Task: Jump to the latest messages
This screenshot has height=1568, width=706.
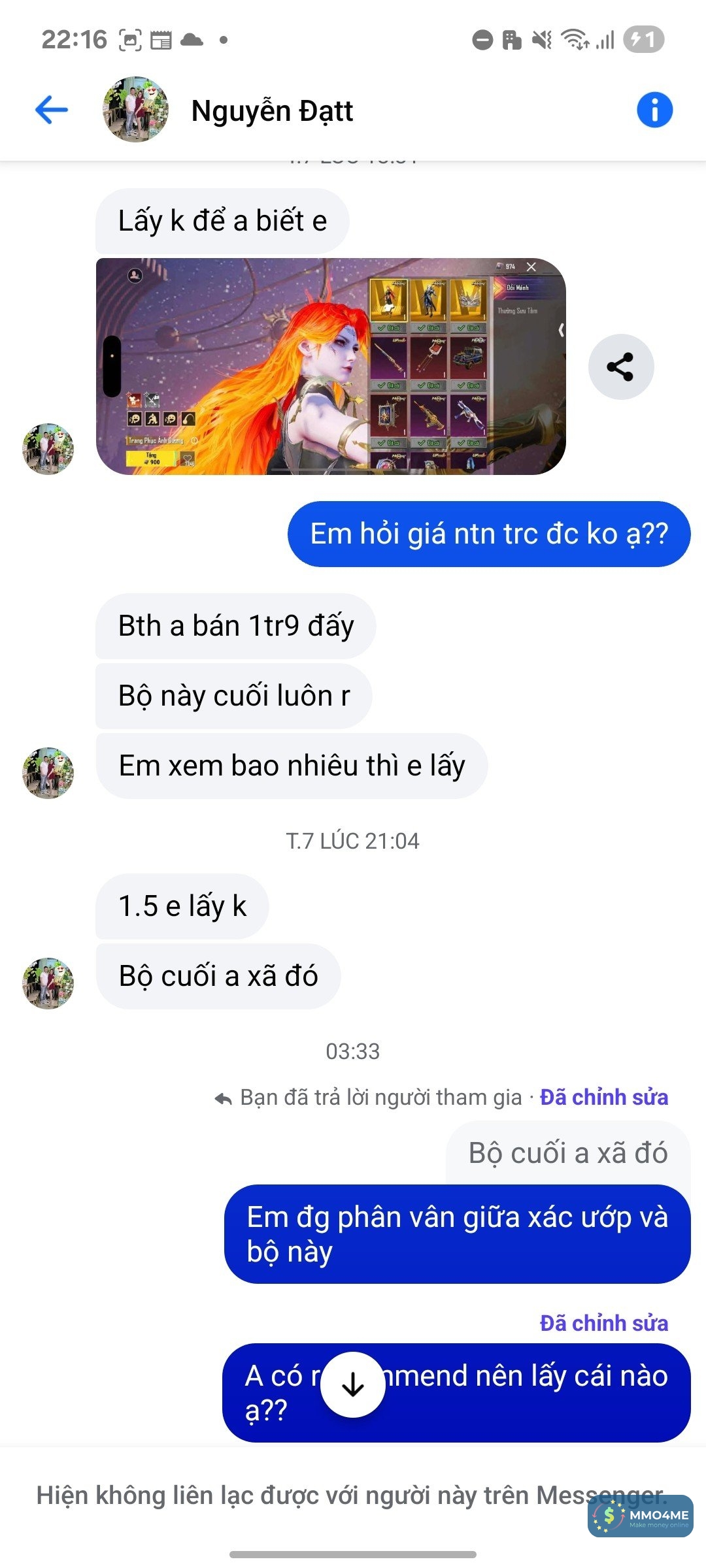Action: point(353,1384)
